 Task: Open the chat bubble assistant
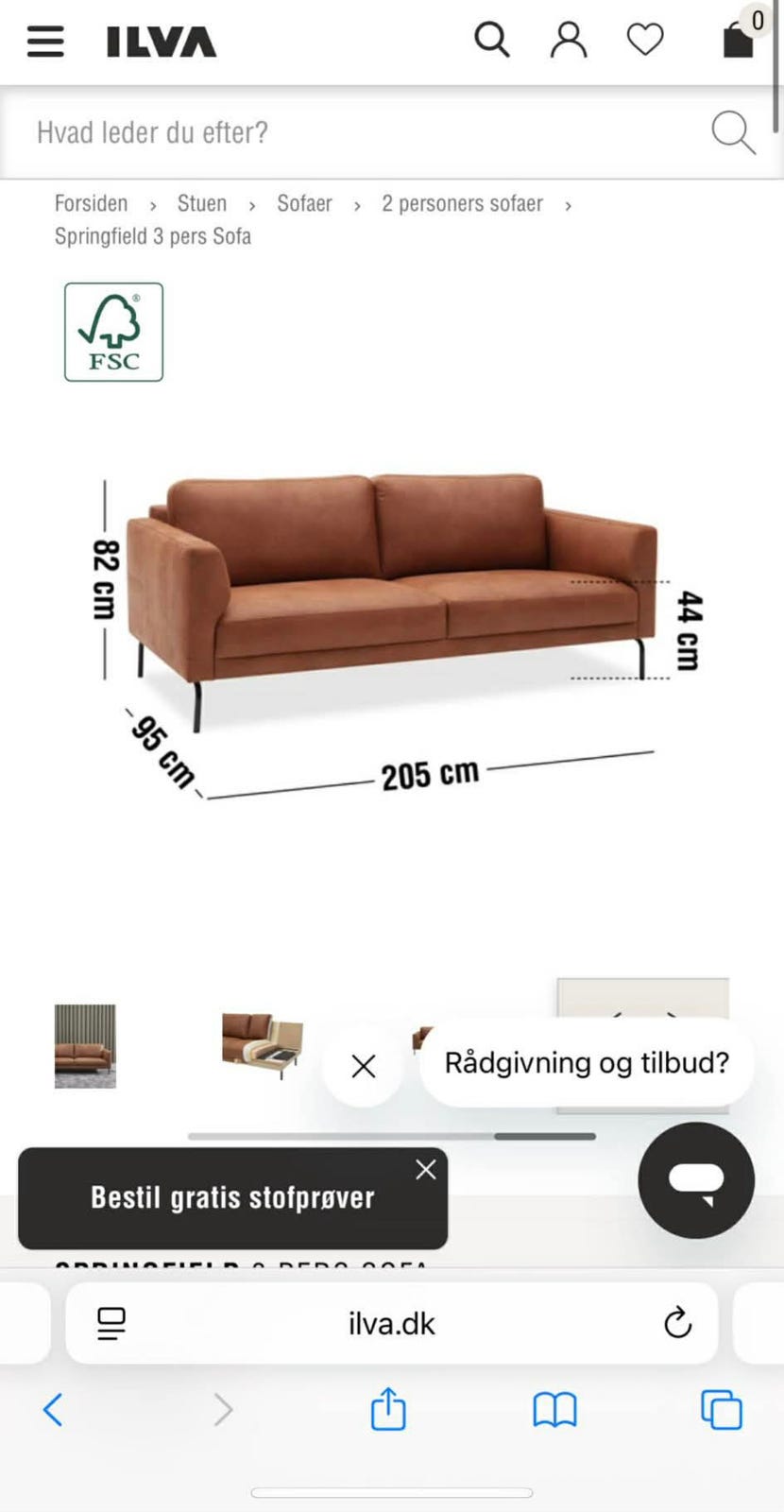click(695, 1181)
